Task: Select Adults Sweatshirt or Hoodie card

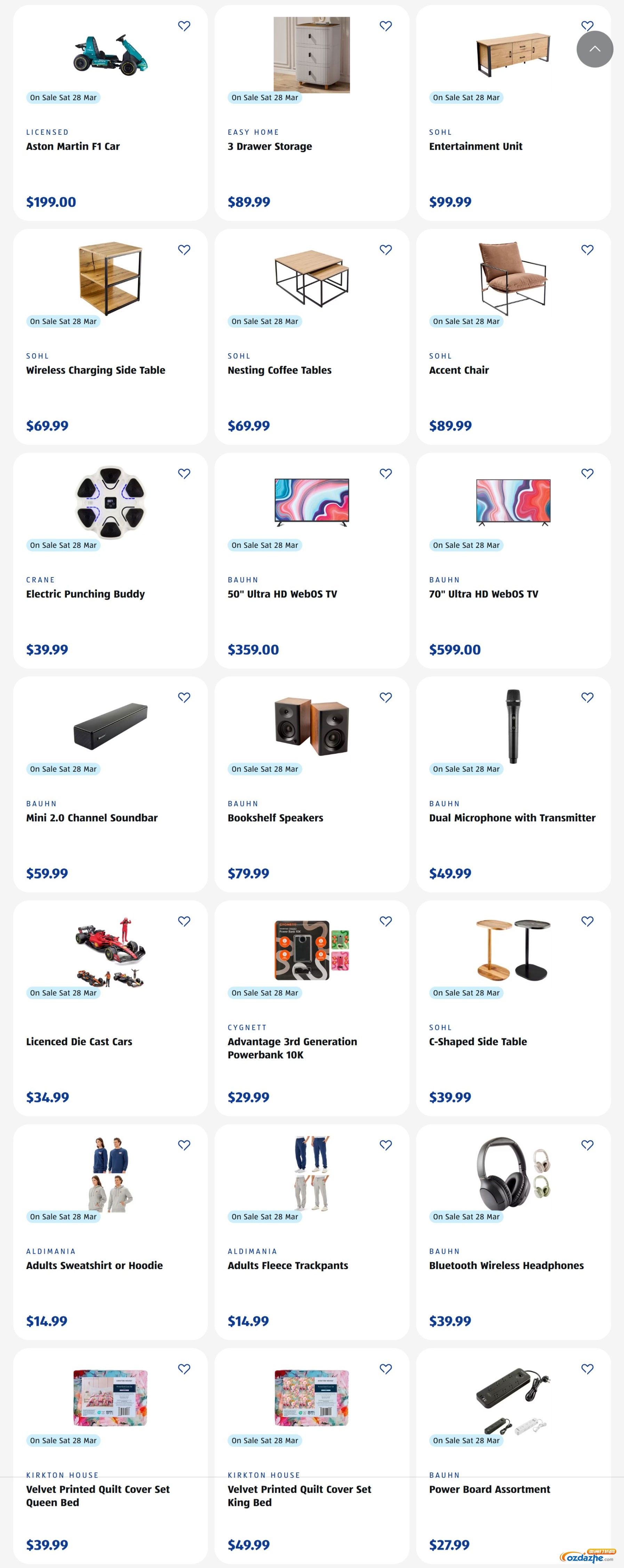Action: click(x=94, y=1266)
